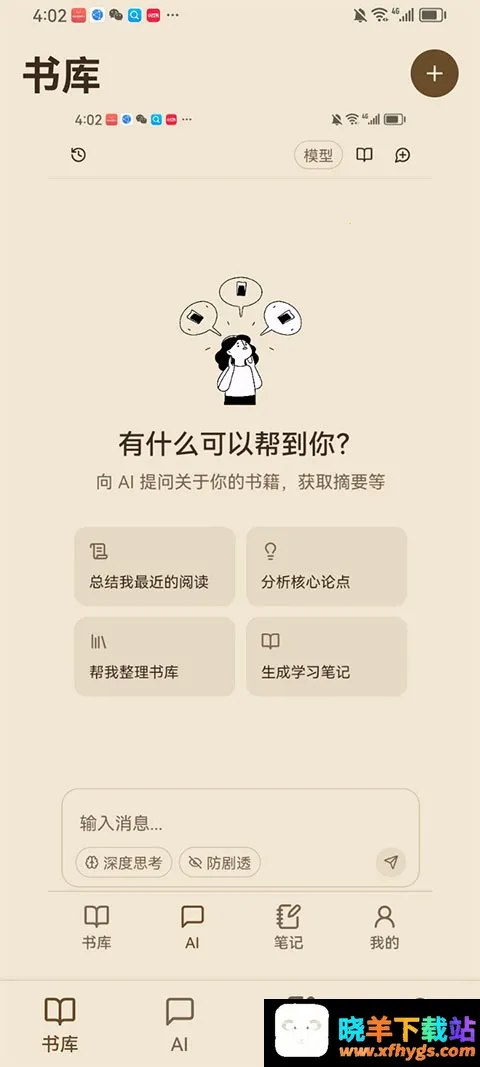The height and width of the screenshot is (1067, 480).
Task: Select the 总结我最近的阅读 suggestion
Action: coord(155,566)
